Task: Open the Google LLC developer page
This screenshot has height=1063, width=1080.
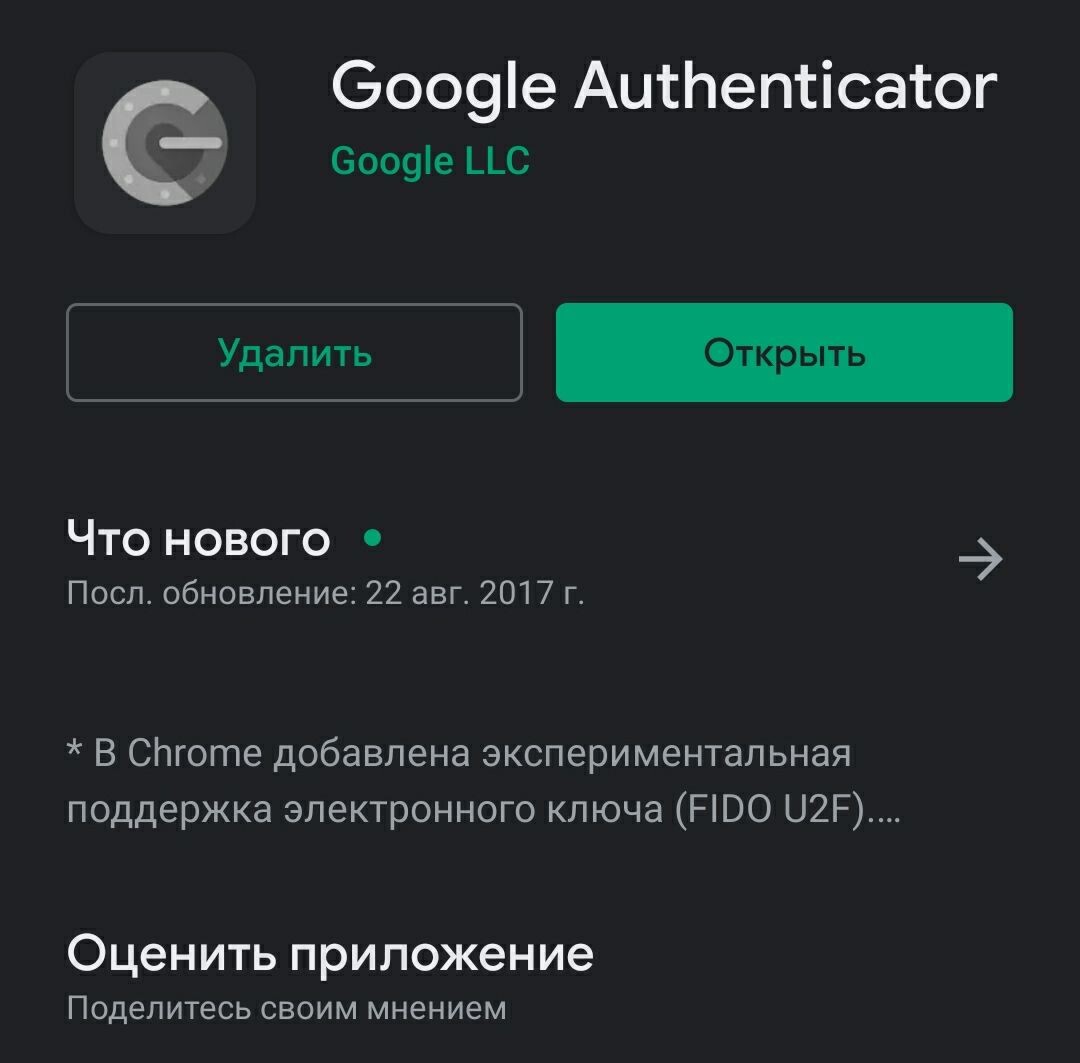Action: (x=430, y=161)
